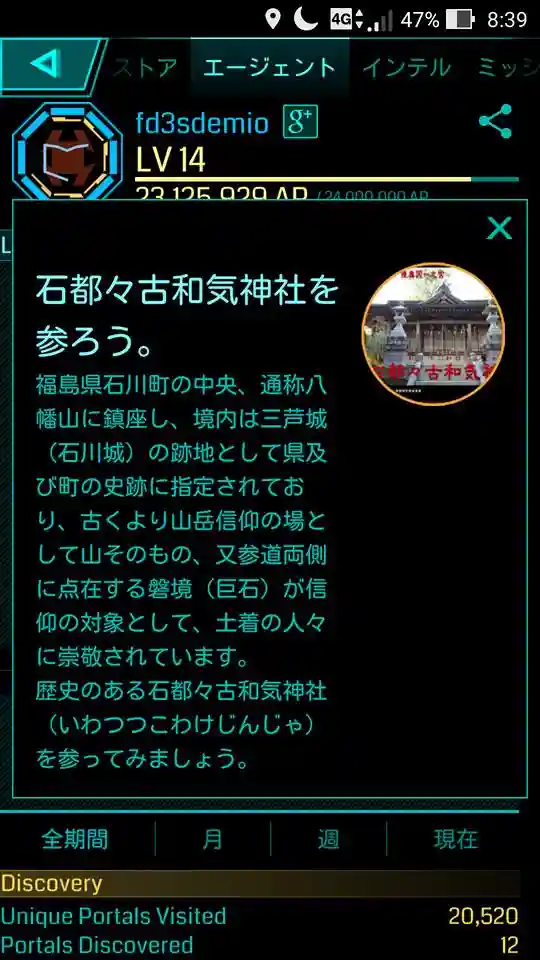
Task: Open the shrine mission medal image
Action: pyautogui.click(x=433, y=334)
